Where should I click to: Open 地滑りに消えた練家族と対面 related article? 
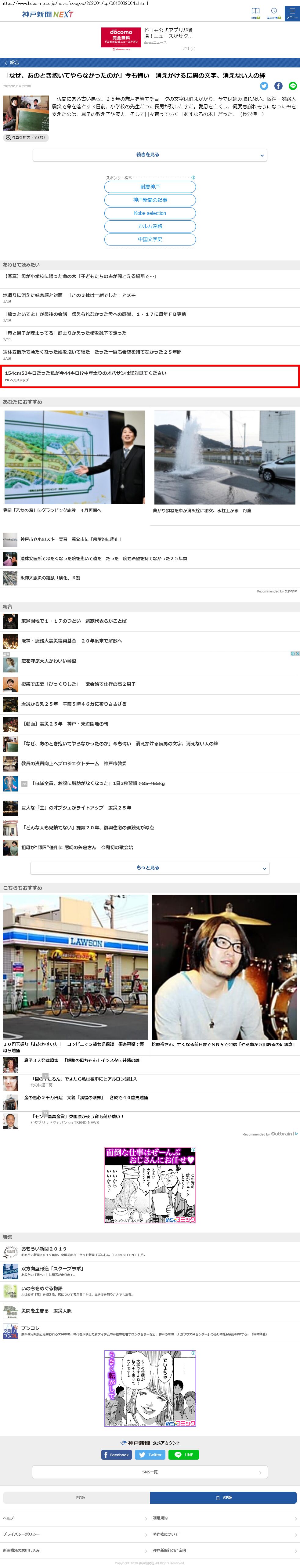pos(69,295)
